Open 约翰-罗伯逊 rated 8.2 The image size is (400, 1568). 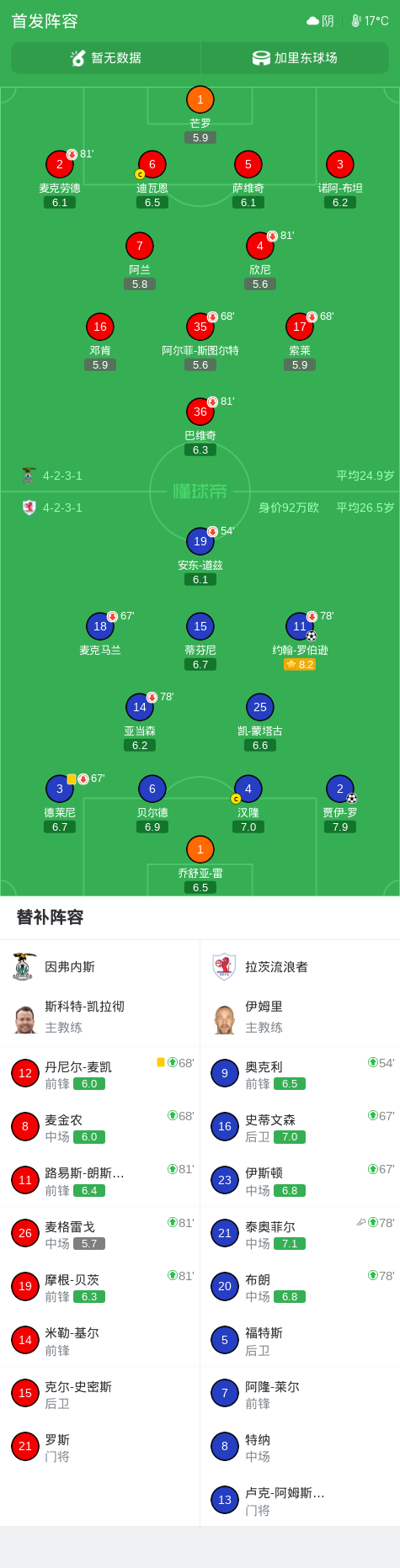point(300,641)
